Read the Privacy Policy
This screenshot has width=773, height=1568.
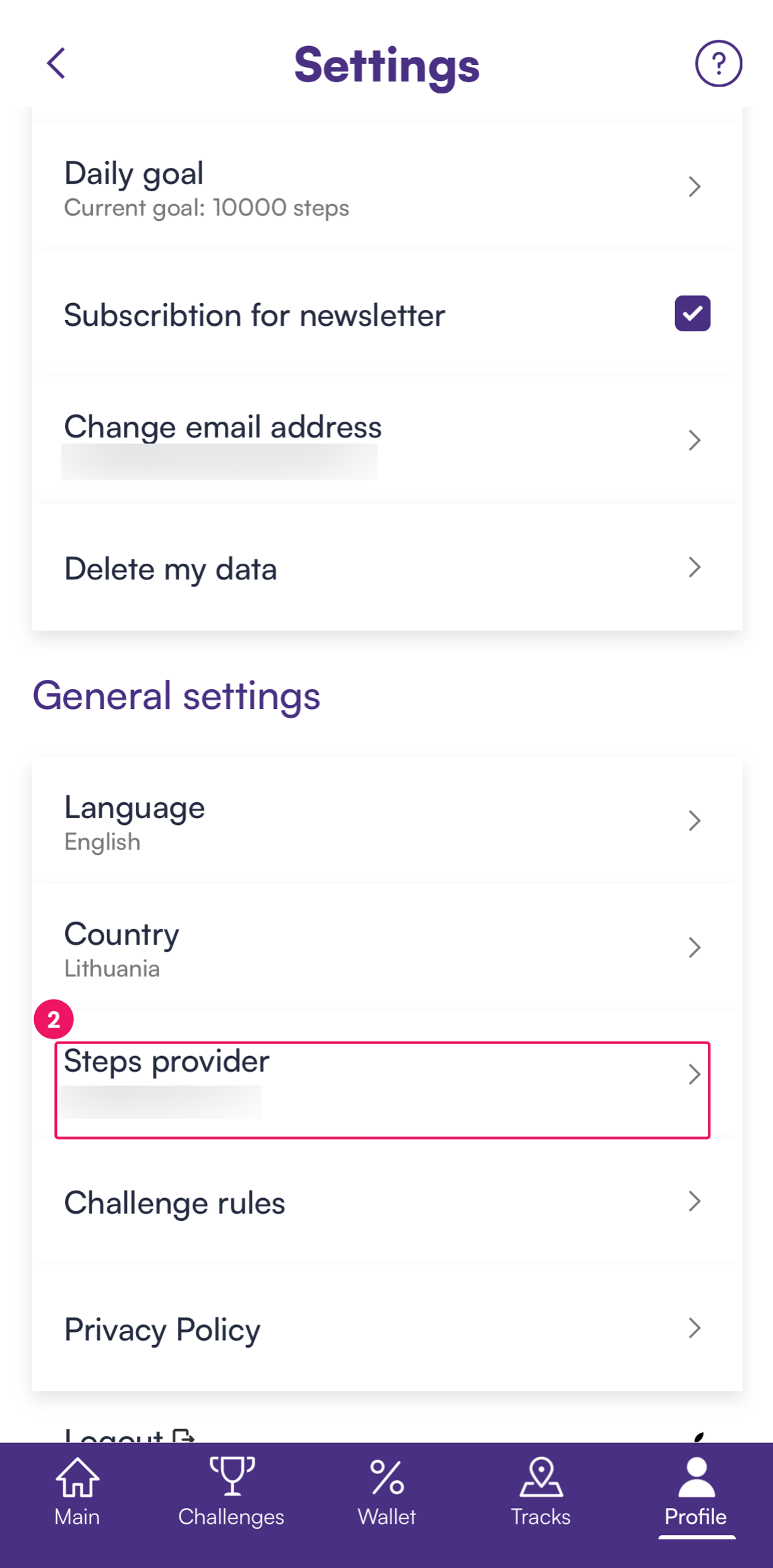386,1329
